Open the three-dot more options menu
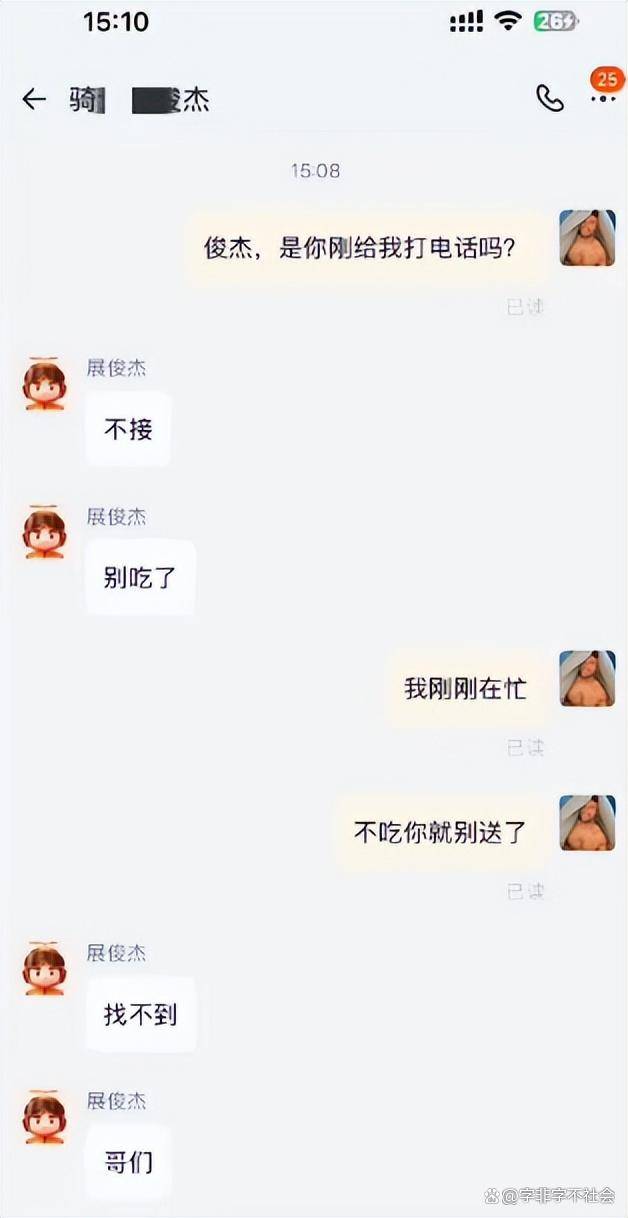 603,98
